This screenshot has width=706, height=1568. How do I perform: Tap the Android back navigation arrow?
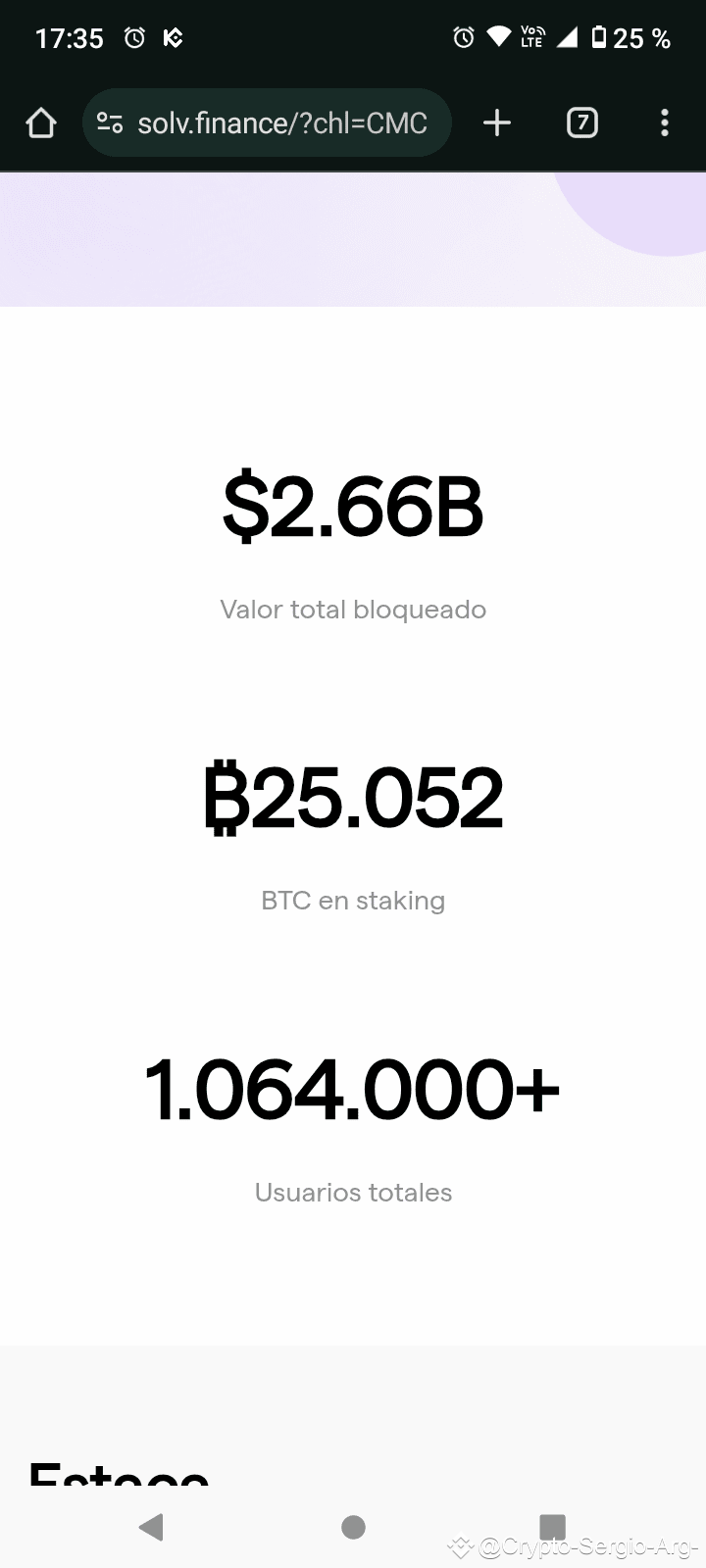(152, 1527)
